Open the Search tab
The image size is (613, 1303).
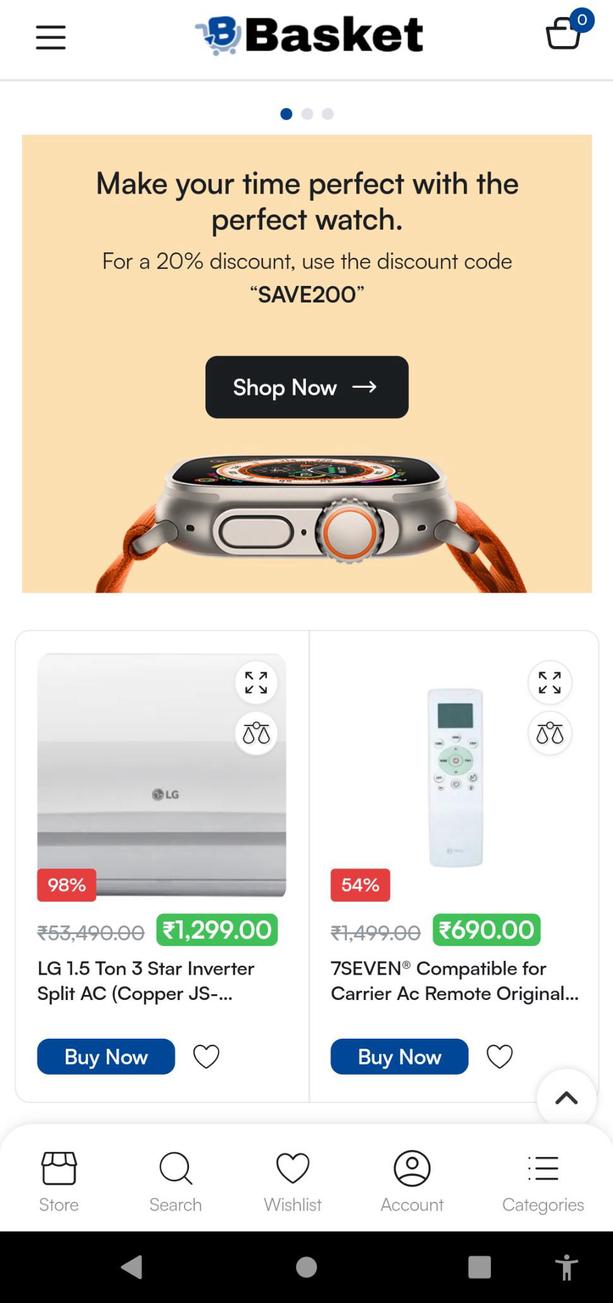click(x=175, y=1181)
